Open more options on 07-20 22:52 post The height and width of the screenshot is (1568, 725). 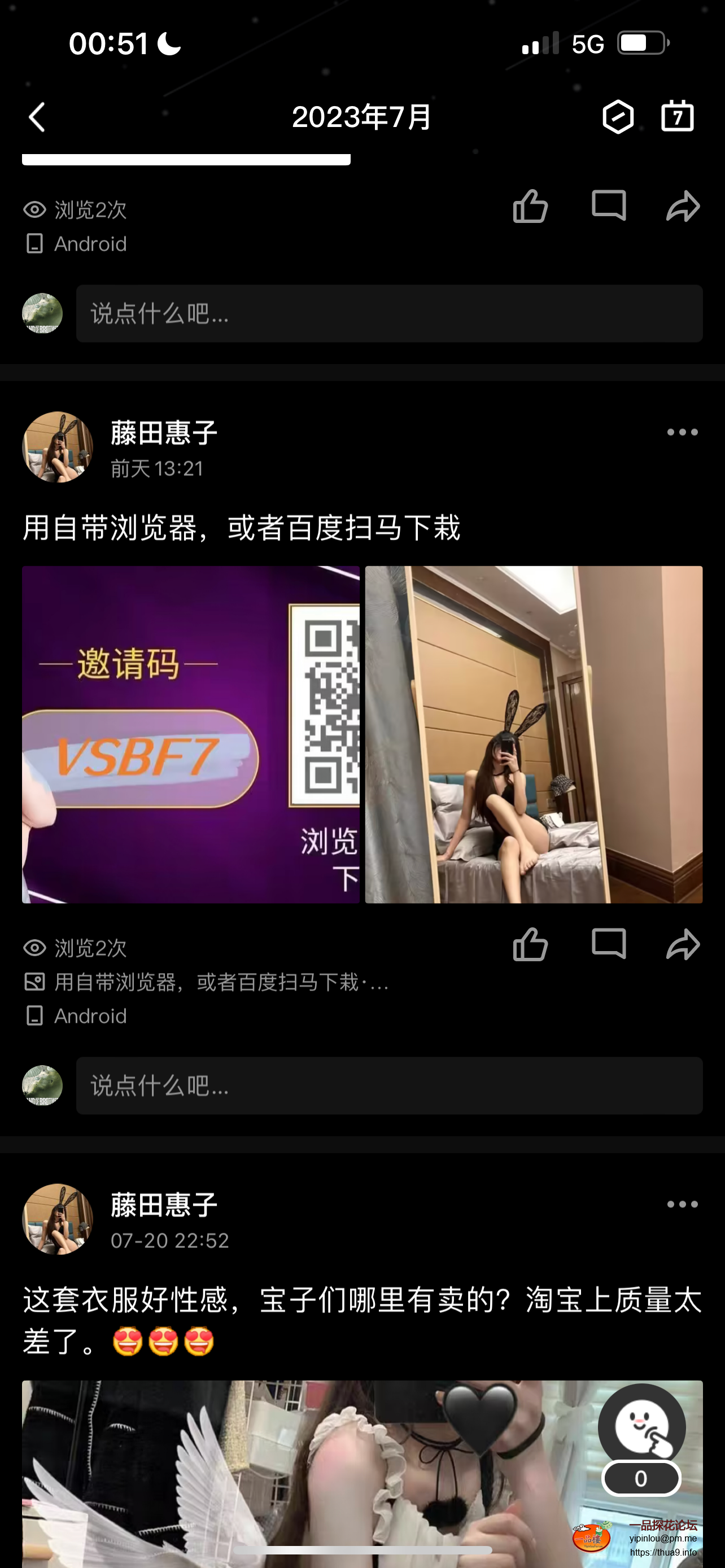tap(682, 1204)
